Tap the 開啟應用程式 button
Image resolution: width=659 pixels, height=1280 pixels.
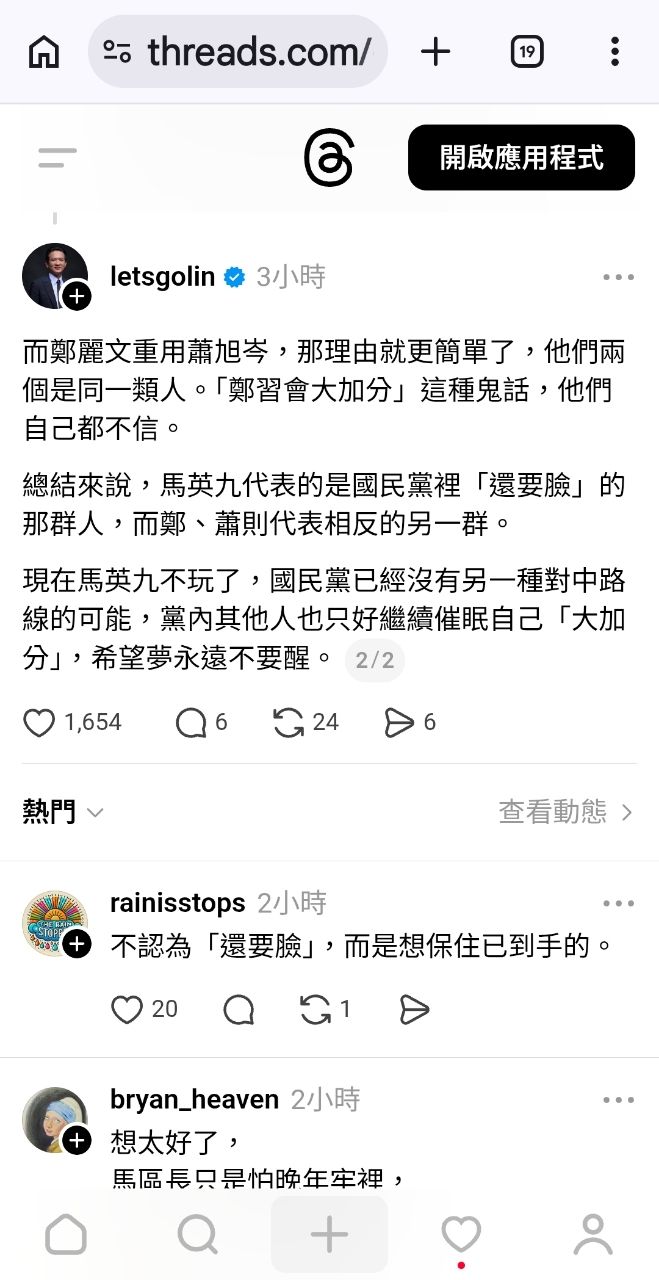click(521, 157)
